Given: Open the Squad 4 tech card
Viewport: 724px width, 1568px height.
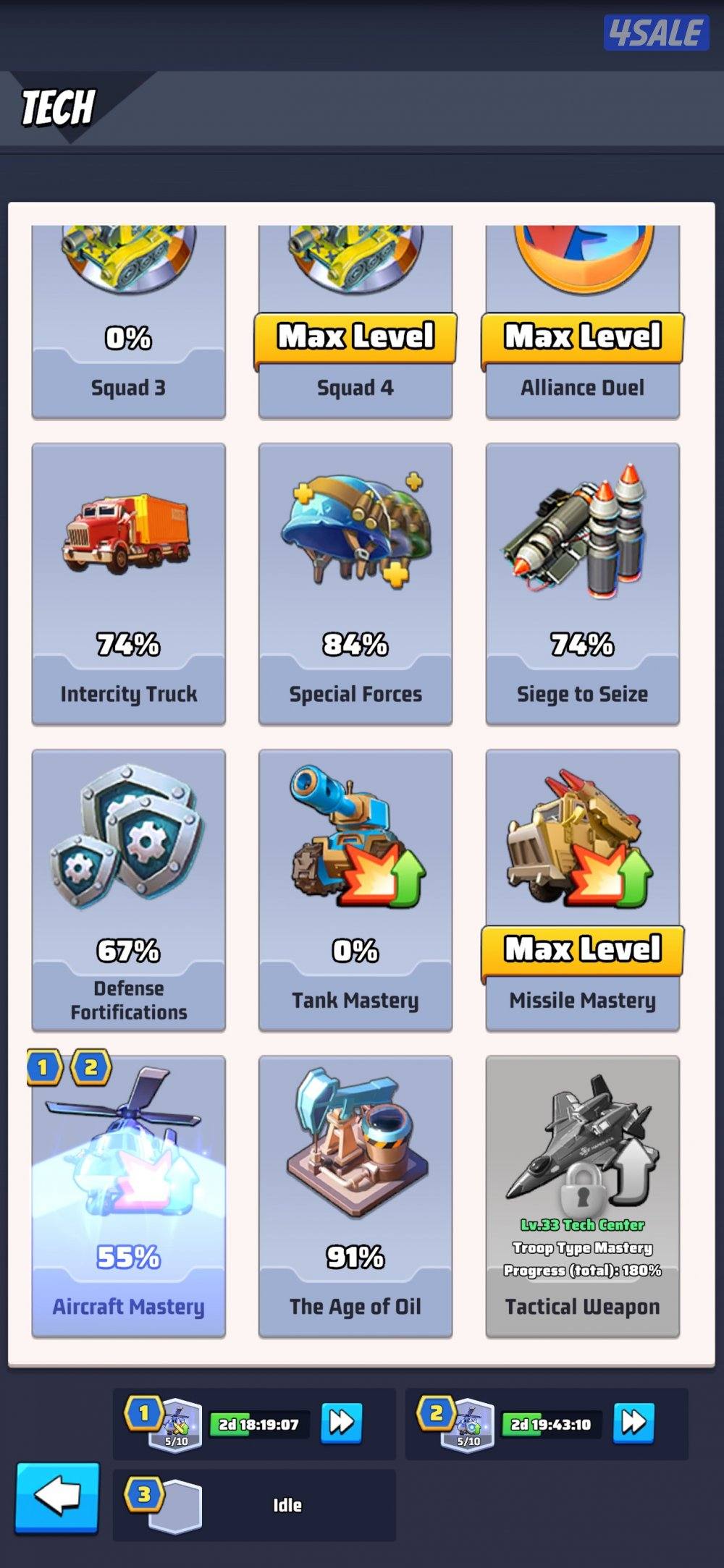Looking at the screenshot, I should coord(355,322).
